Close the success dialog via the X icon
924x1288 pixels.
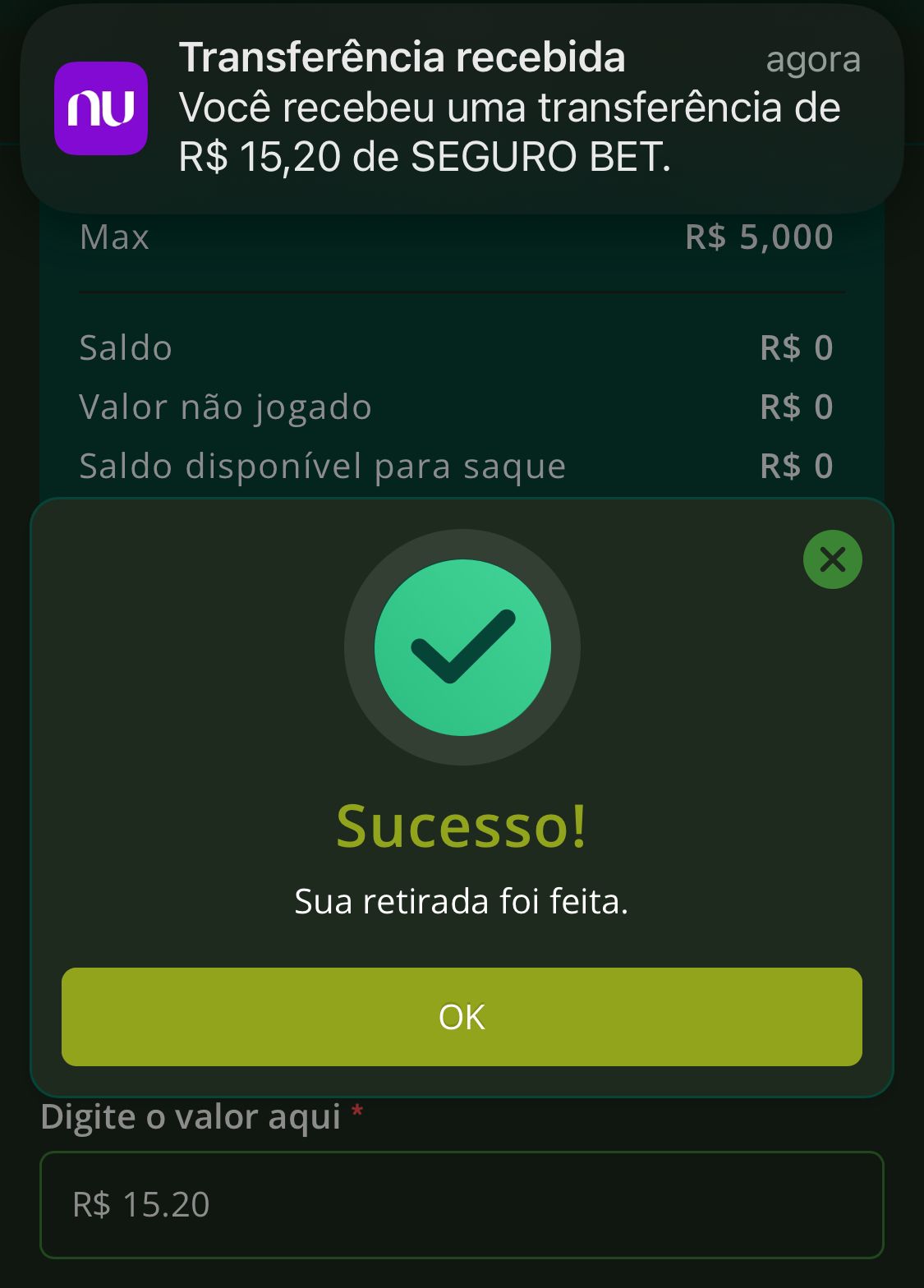(x=831, y=559)
